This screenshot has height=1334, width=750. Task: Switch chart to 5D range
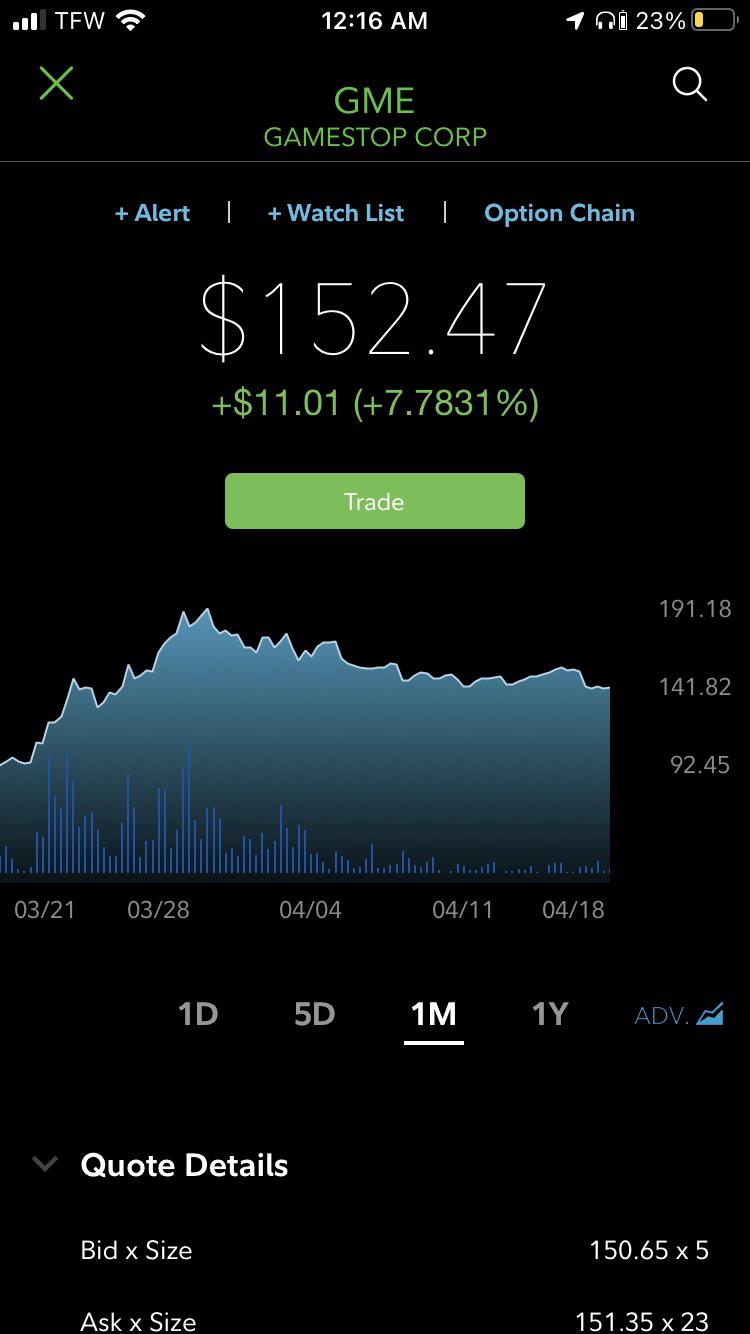(x=314, y=1014)
